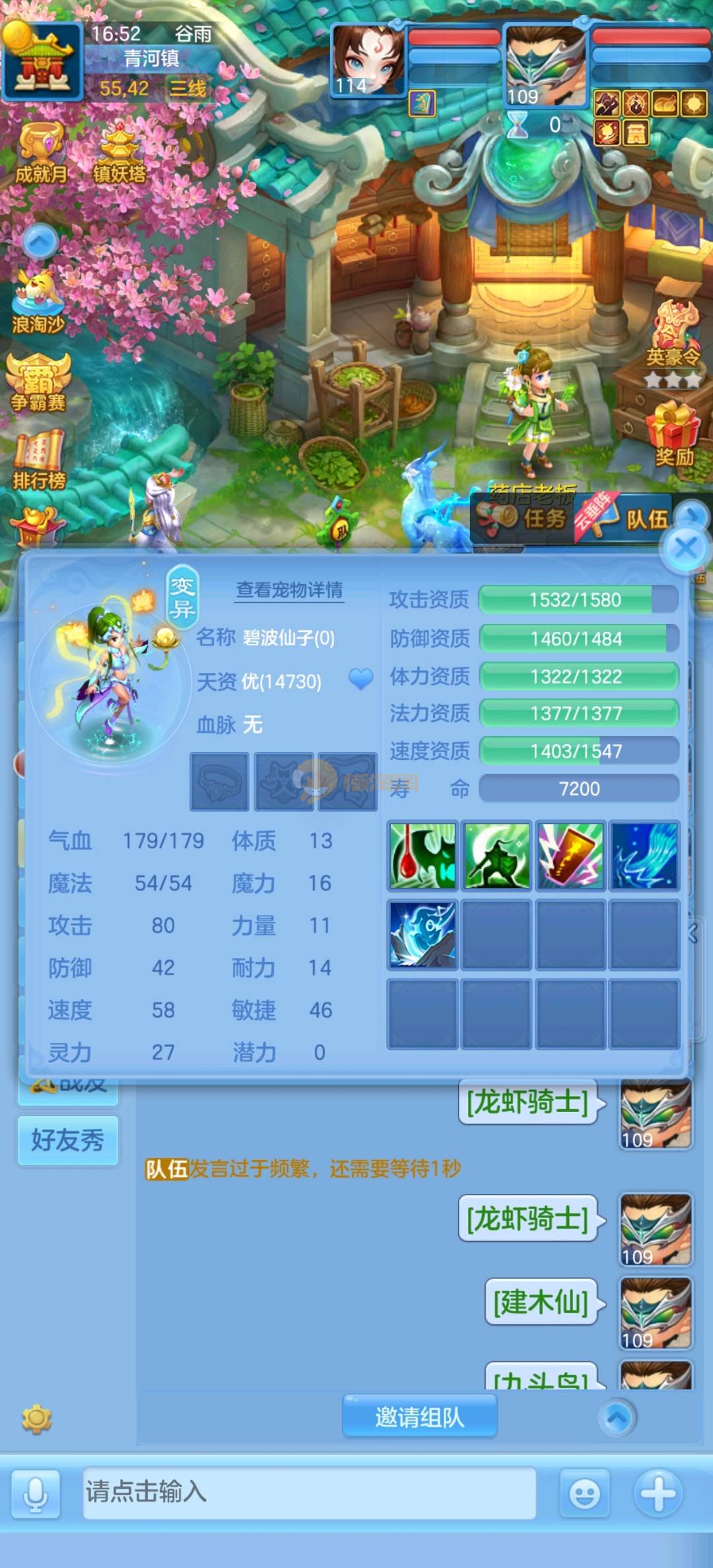
Task: Tap the voice input microphone
Action: [x=36, y=1493]
